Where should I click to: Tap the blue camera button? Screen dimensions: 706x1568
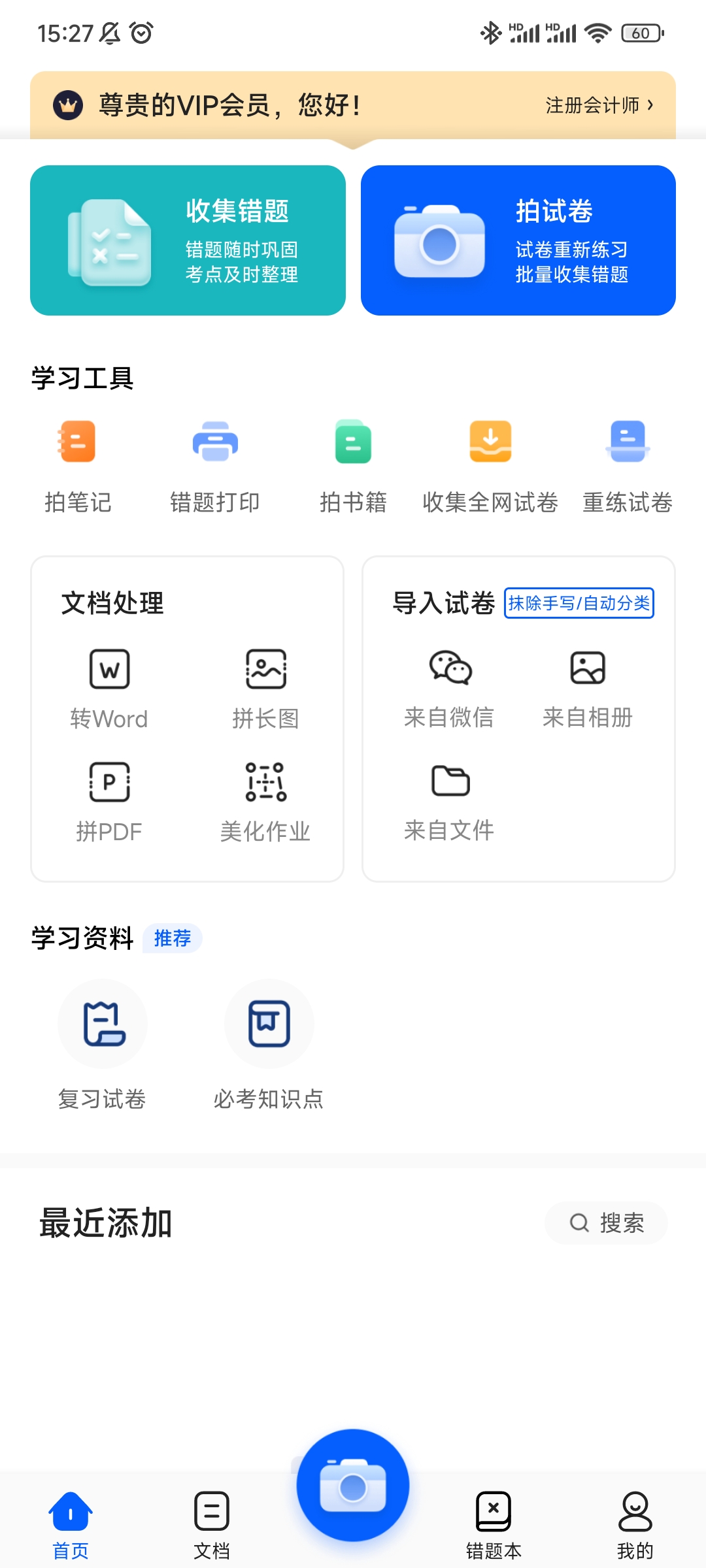(x=353, y=1486)
